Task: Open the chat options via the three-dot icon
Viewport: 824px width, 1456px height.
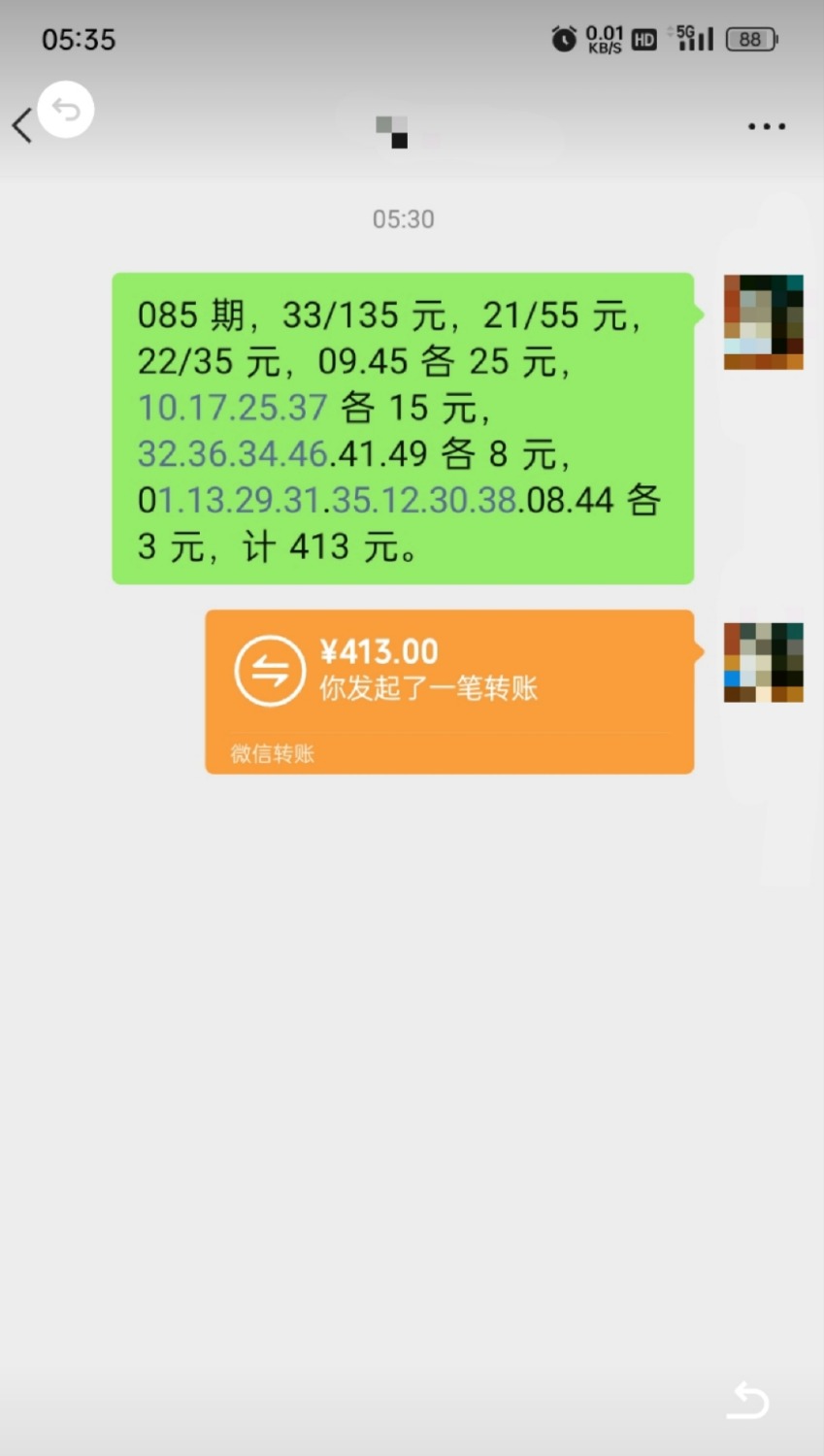Action: [x=766, y=126]
